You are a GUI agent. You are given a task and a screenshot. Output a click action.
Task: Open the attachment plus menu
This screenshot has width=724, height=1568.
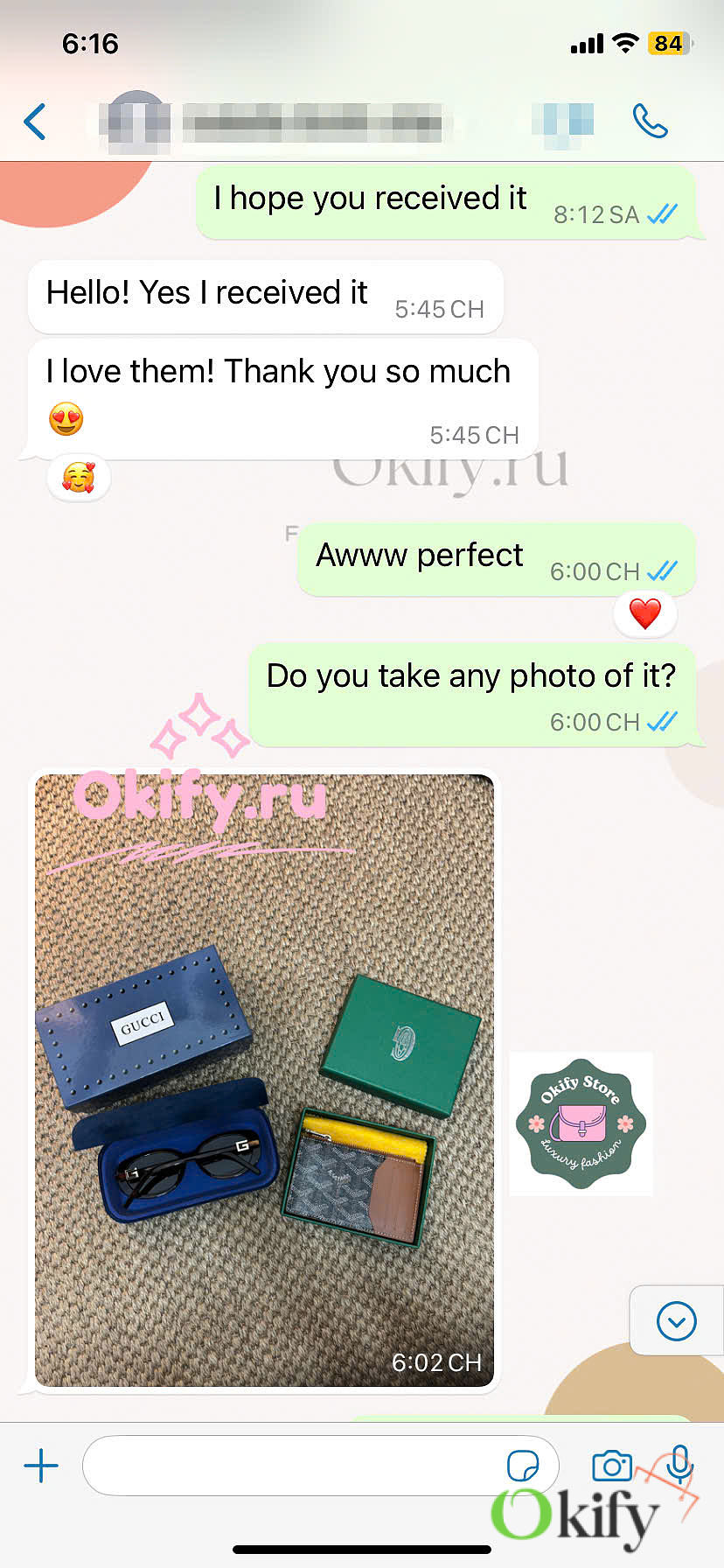click(41, 1465)
